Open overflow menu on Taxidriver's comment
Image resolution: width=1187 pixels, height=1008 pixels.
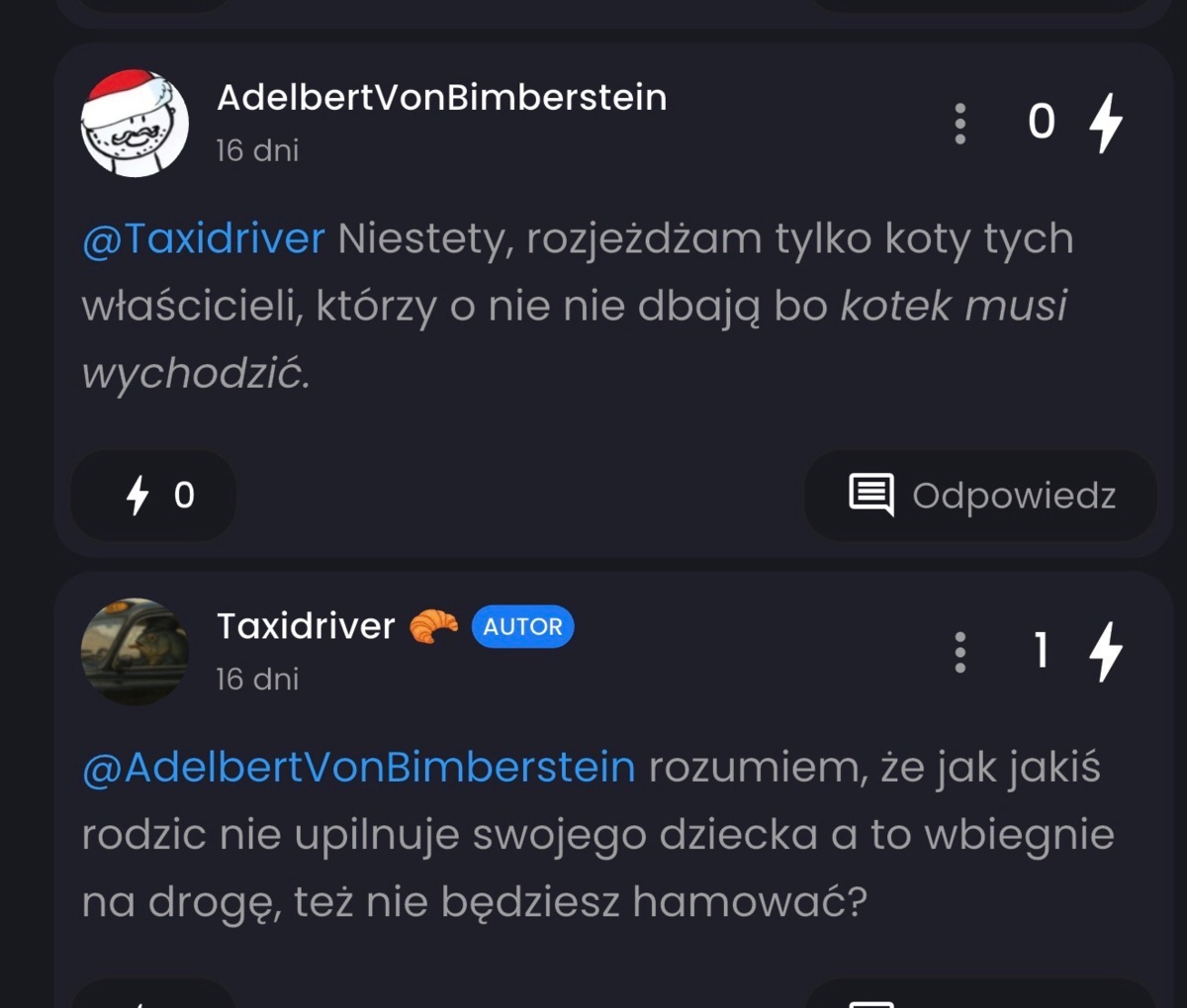click(959, 652)
